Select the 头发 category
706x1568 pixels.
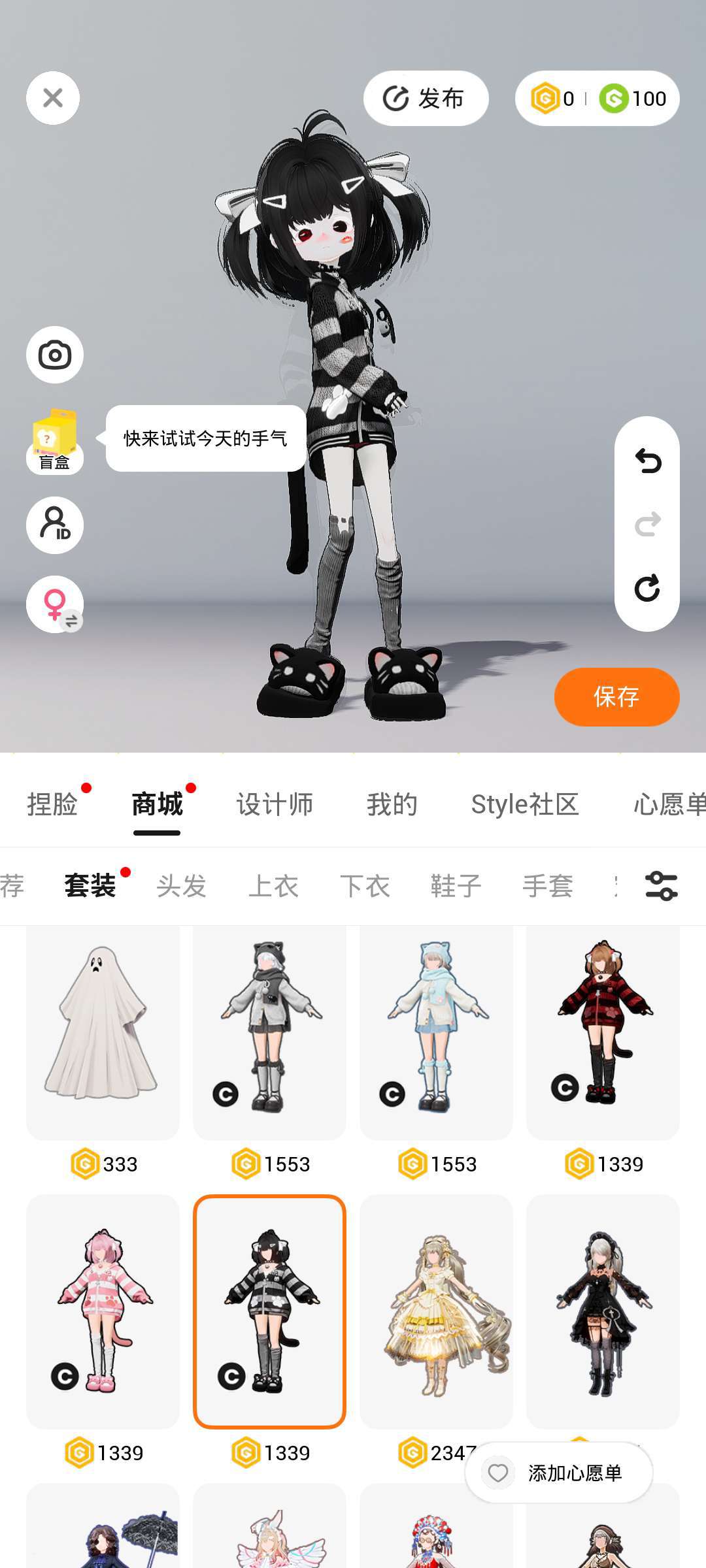pyautogui.click(x=182, y=886)
